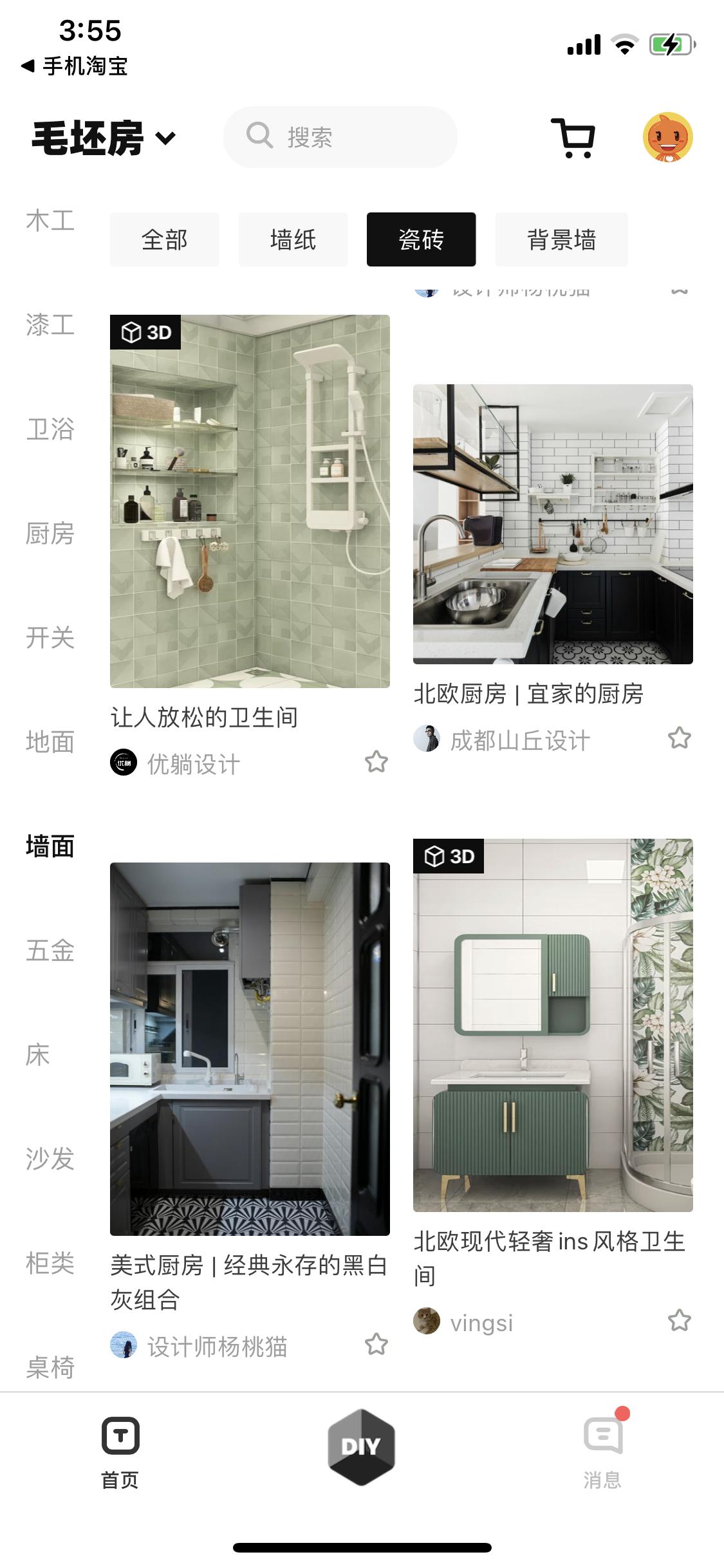This screenshot has width=724, height=1568.
Task: Expand the 墙面 sidebar category
Action: [51, 846]
